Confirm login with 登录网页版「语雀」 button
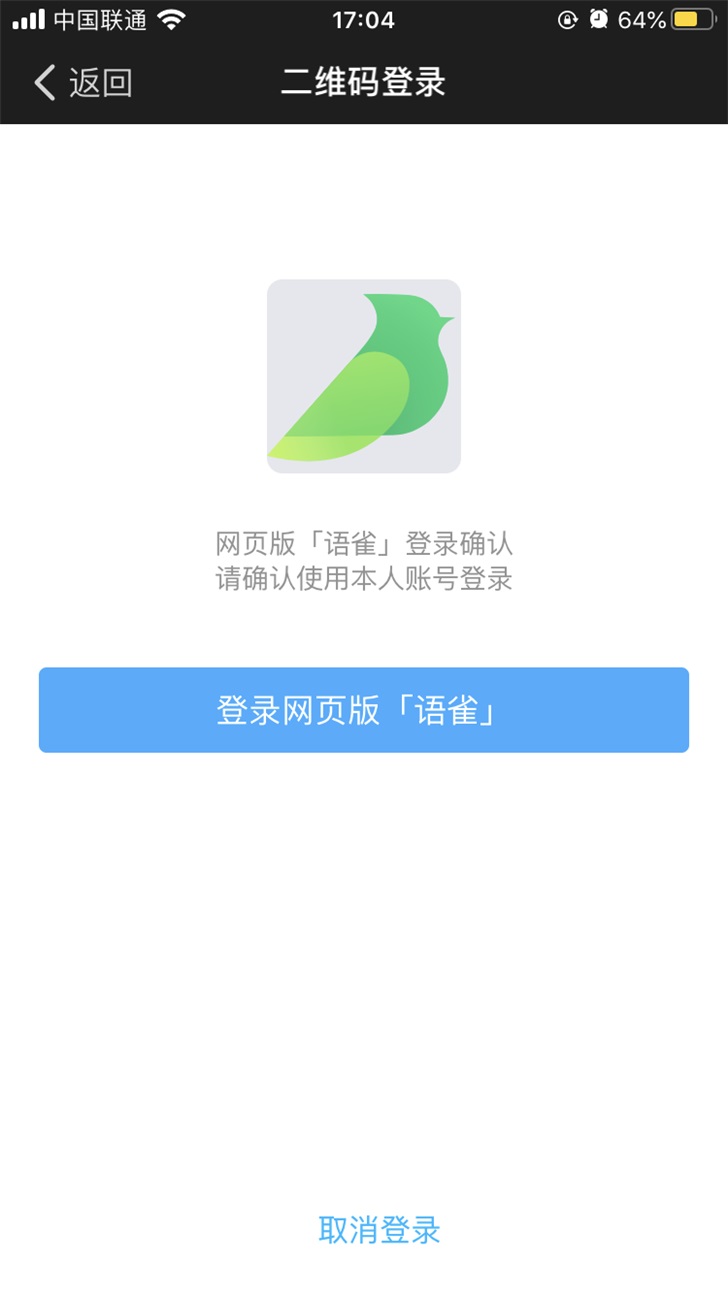Viewport: 728px width, 1294px height. (364, 710)
